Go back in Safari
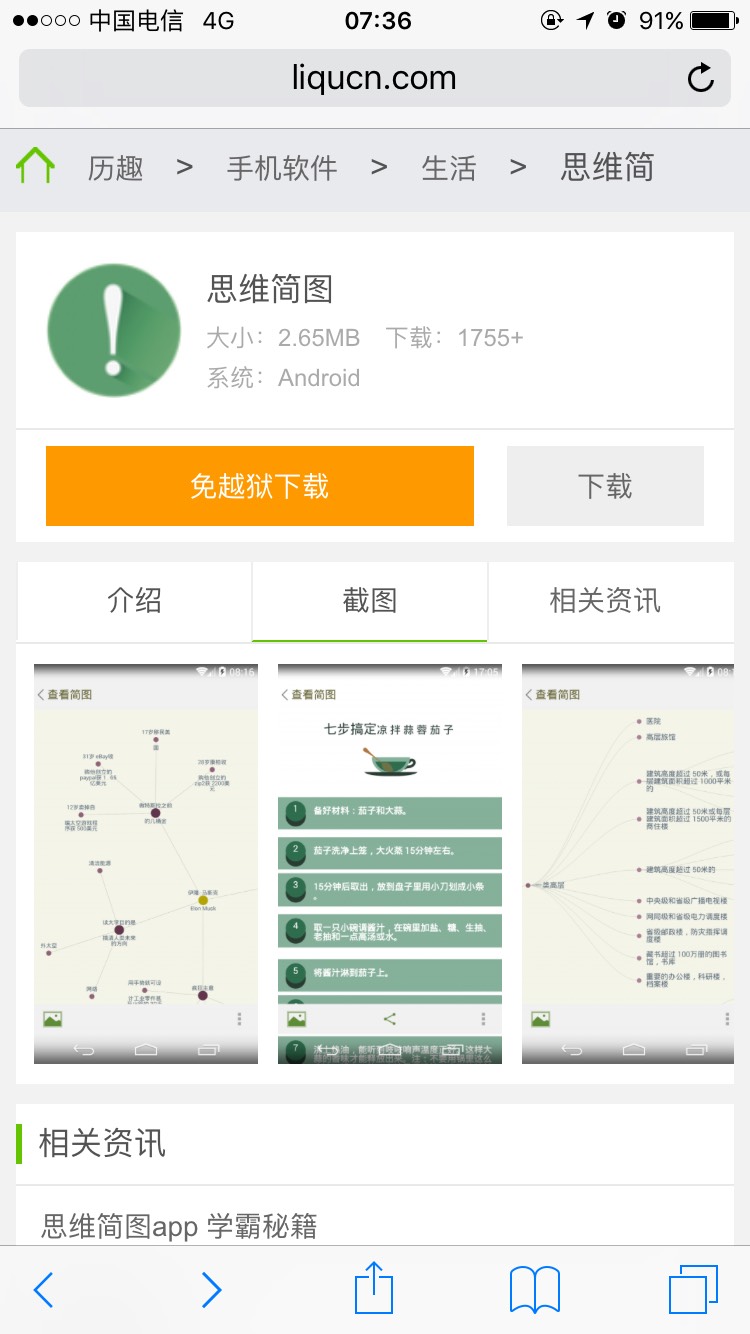The height and width of the screenshot is (1334, 750). (43, 1290)
